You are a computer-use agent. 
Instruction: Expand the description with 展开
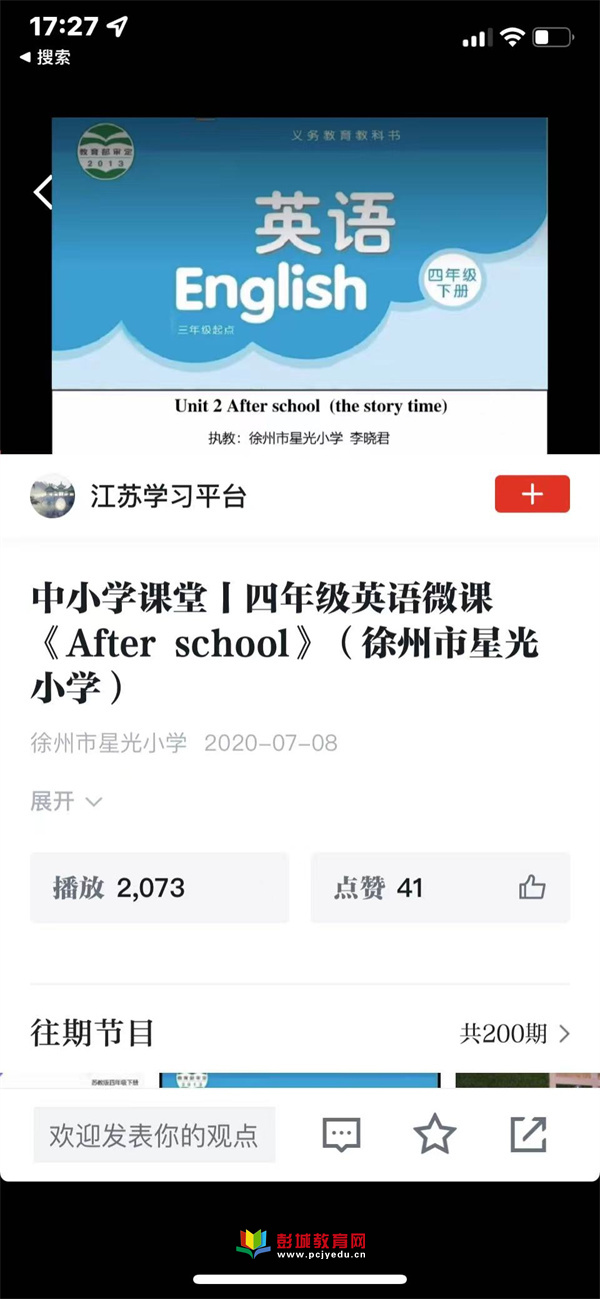point(66,802)
